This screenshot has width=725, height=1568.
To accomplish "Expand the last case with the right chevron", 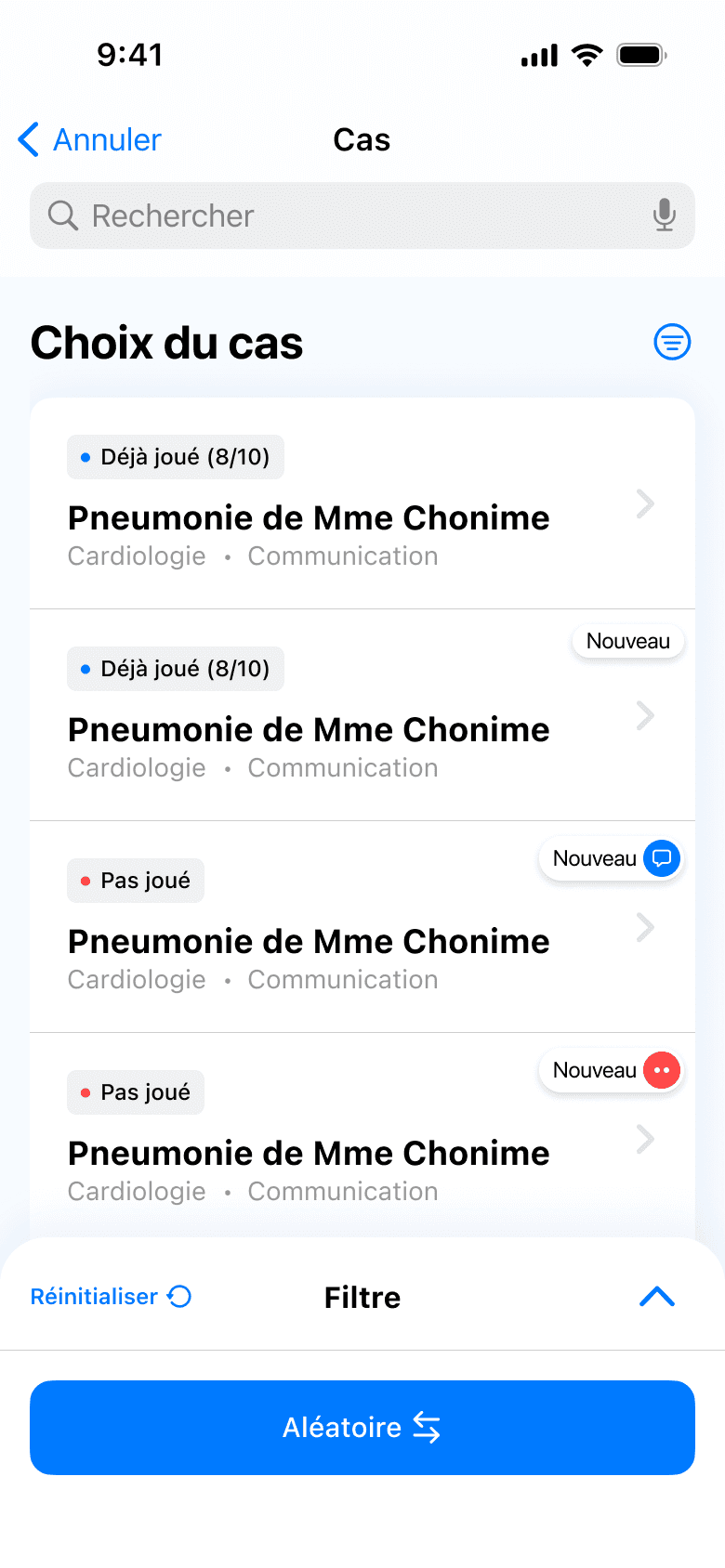I will [645, 1139].
